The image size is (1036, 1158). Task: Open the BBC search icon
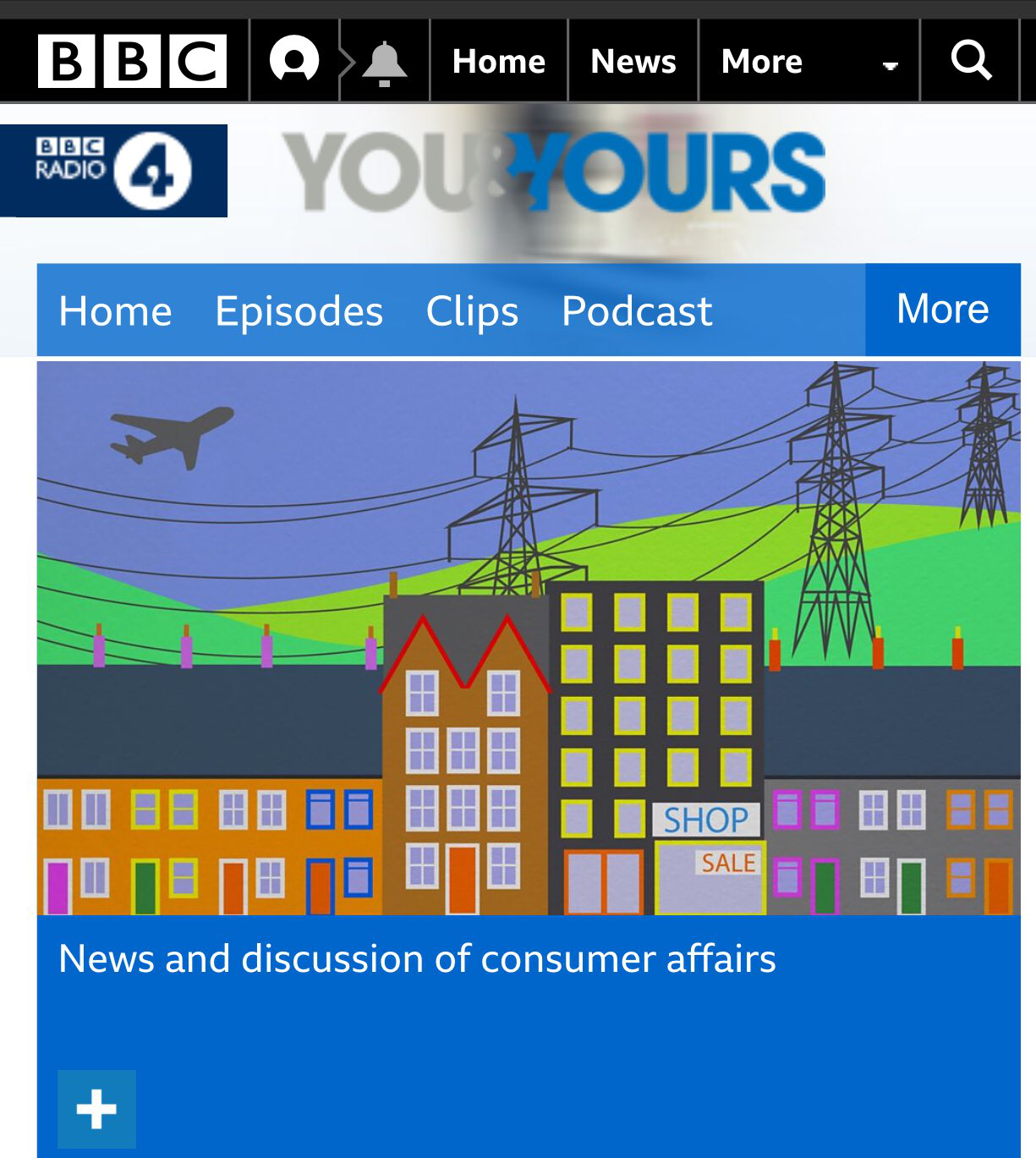coord(970,61)
